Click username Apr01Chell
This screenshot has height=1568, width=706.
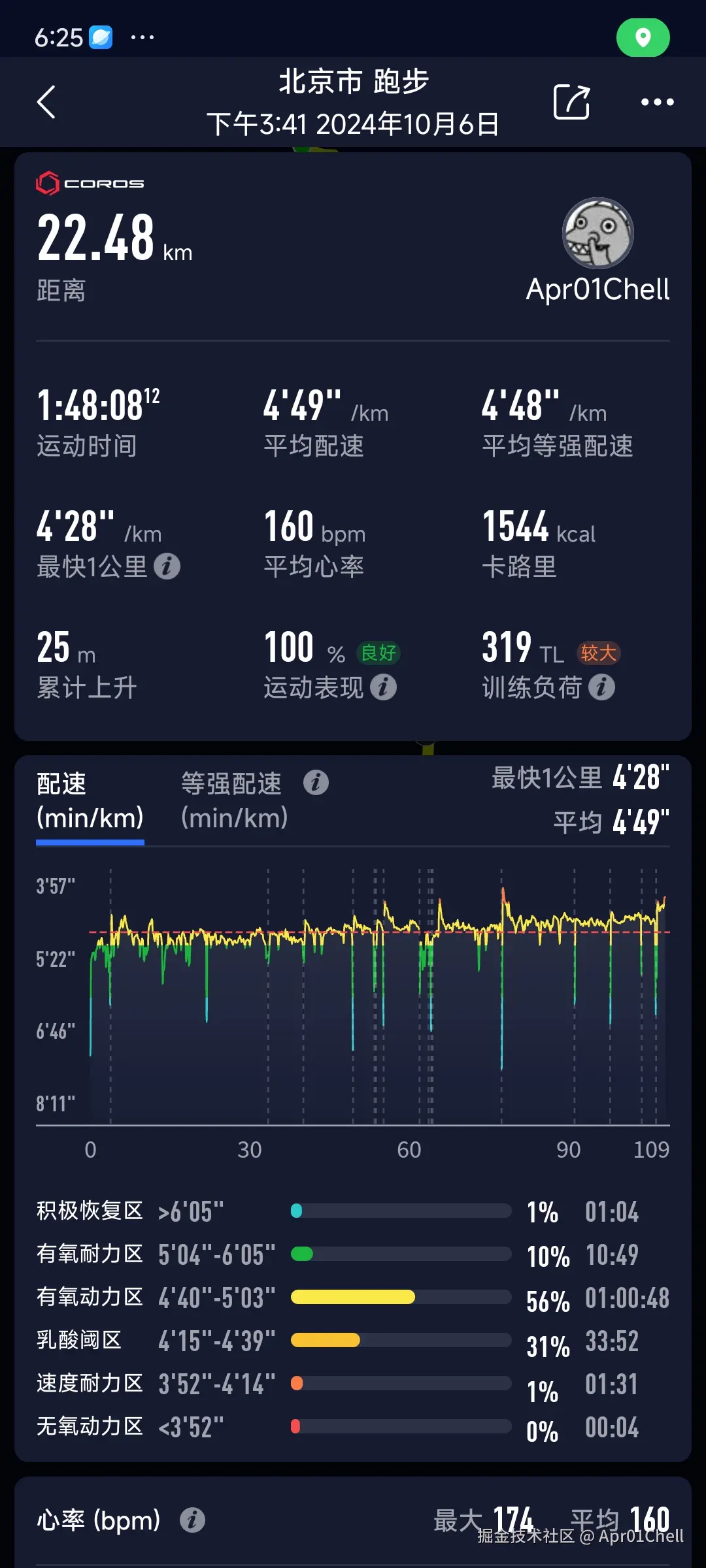pyautogui.click(x=597, y=287)
